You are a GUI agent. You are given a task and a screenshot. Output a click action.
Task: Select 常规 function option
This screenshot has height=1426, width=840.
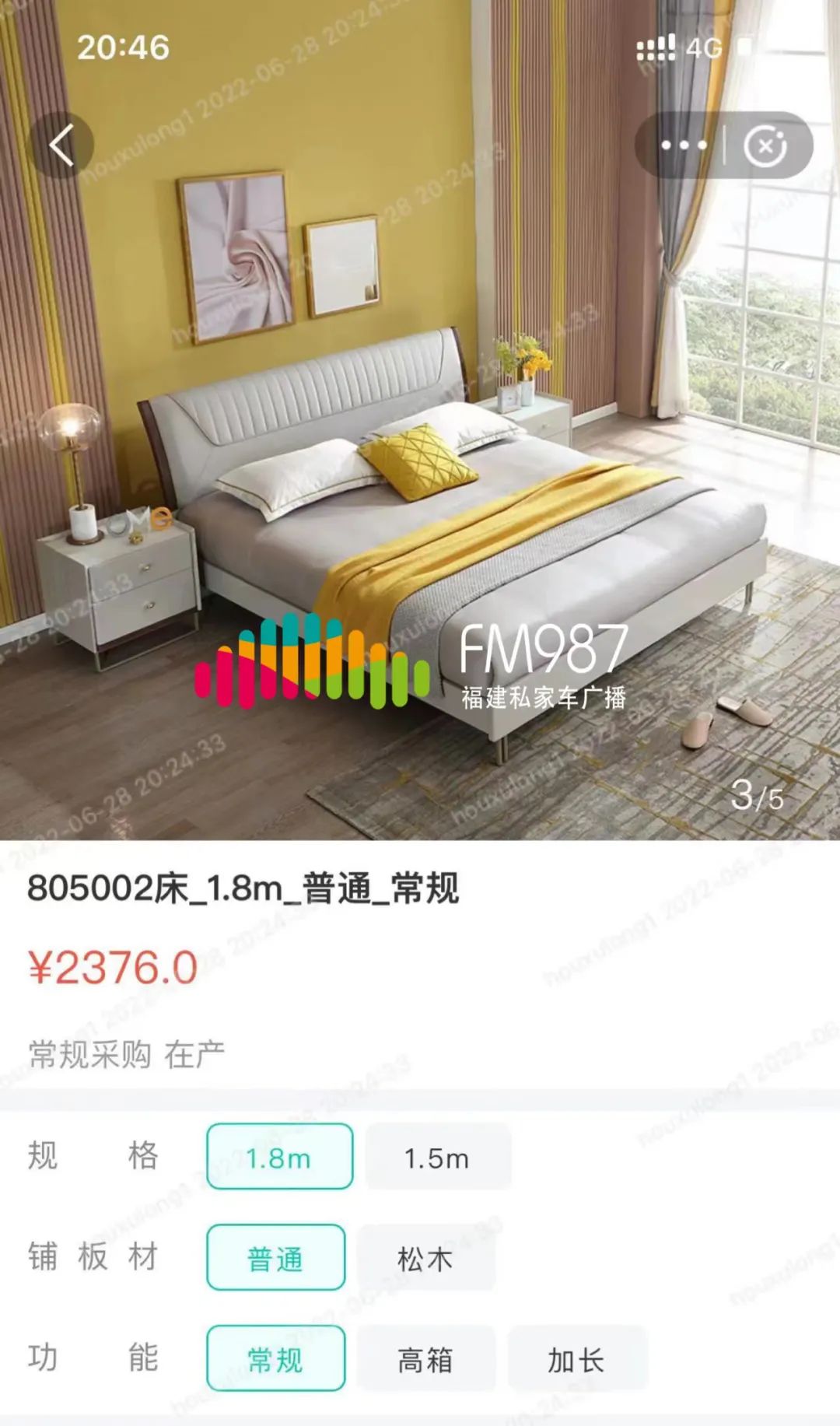[x=275, y=1359]
